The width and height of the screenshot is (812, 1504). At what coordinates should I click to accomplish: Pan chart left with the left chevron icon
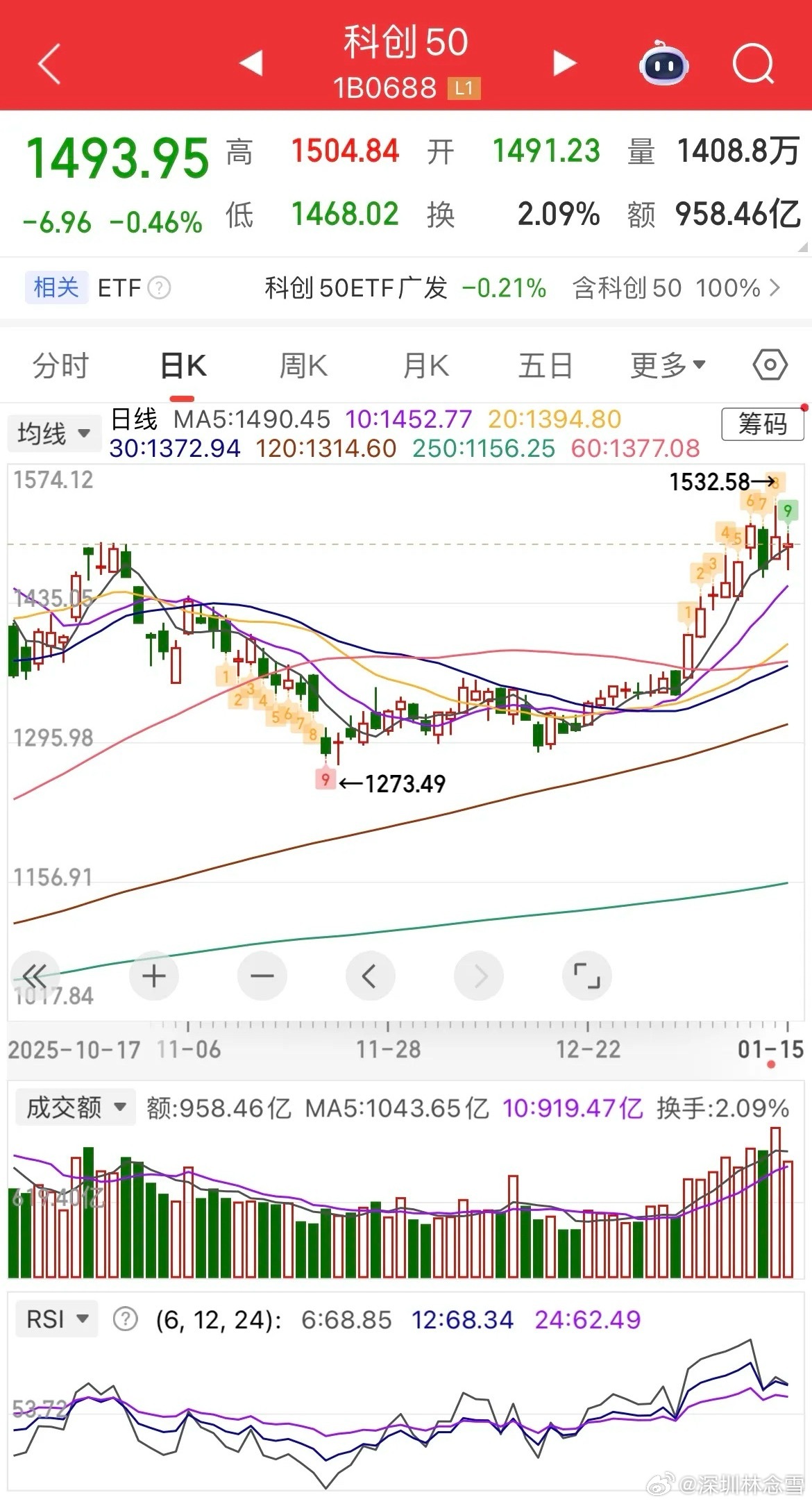point(371,976)
